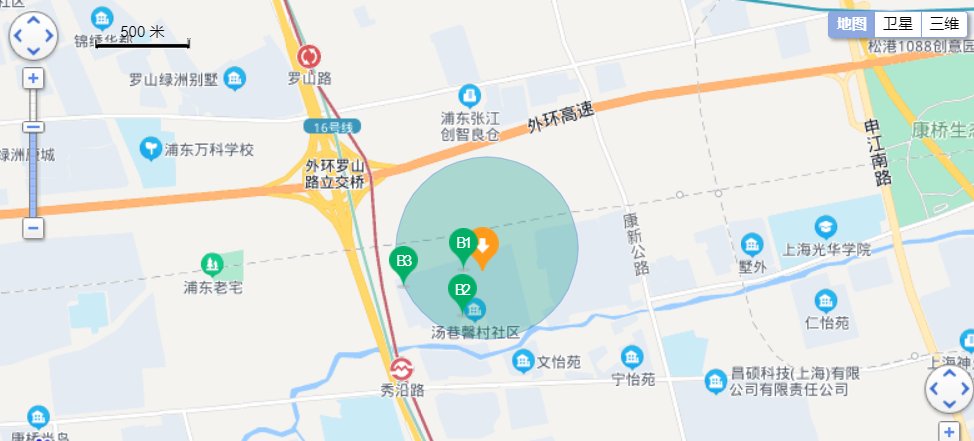974x441 pixels.
Task: Switch to the 卫星 satellite view
Action: [x=897, y=24]
